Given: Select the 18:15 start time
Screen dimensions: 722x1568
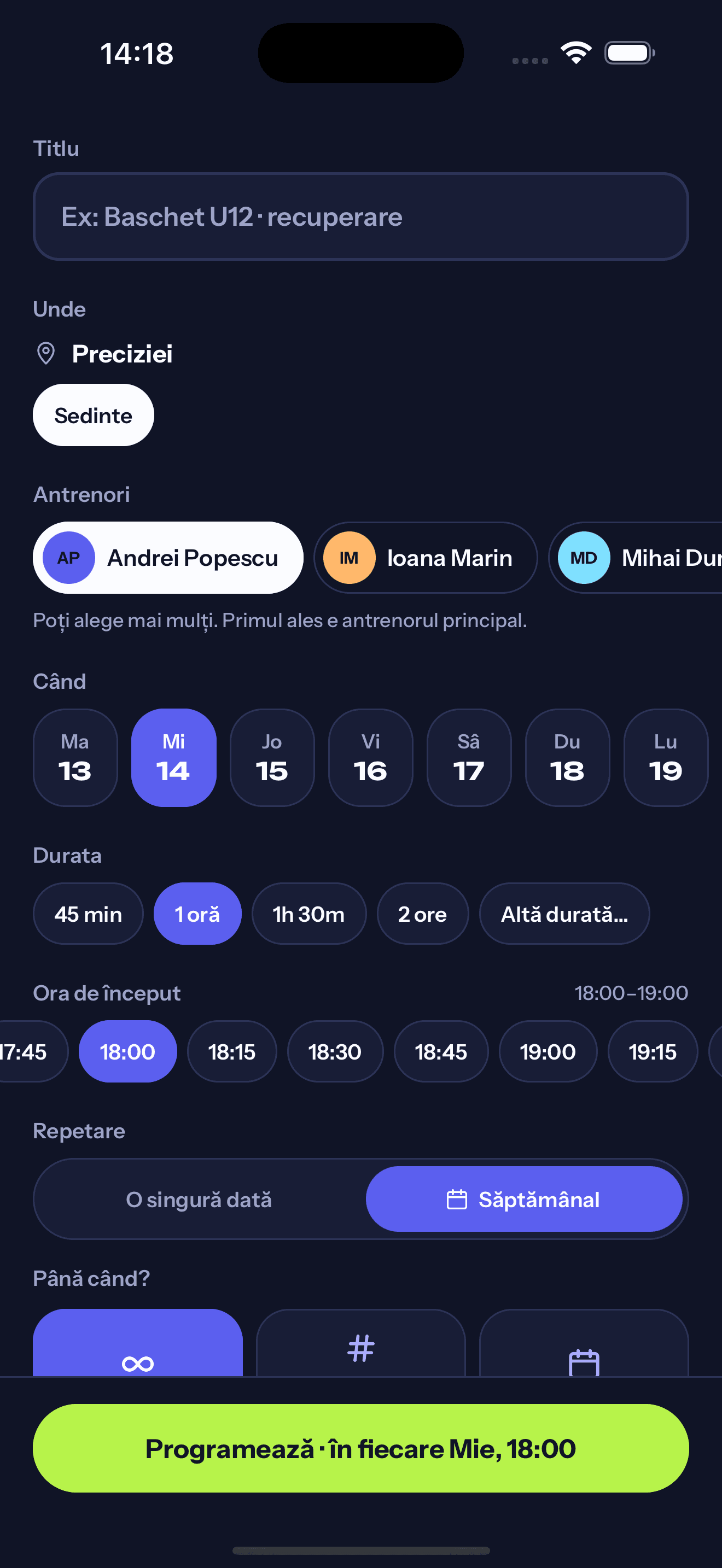Looking at the screenshot, I should coord(232,1051).
